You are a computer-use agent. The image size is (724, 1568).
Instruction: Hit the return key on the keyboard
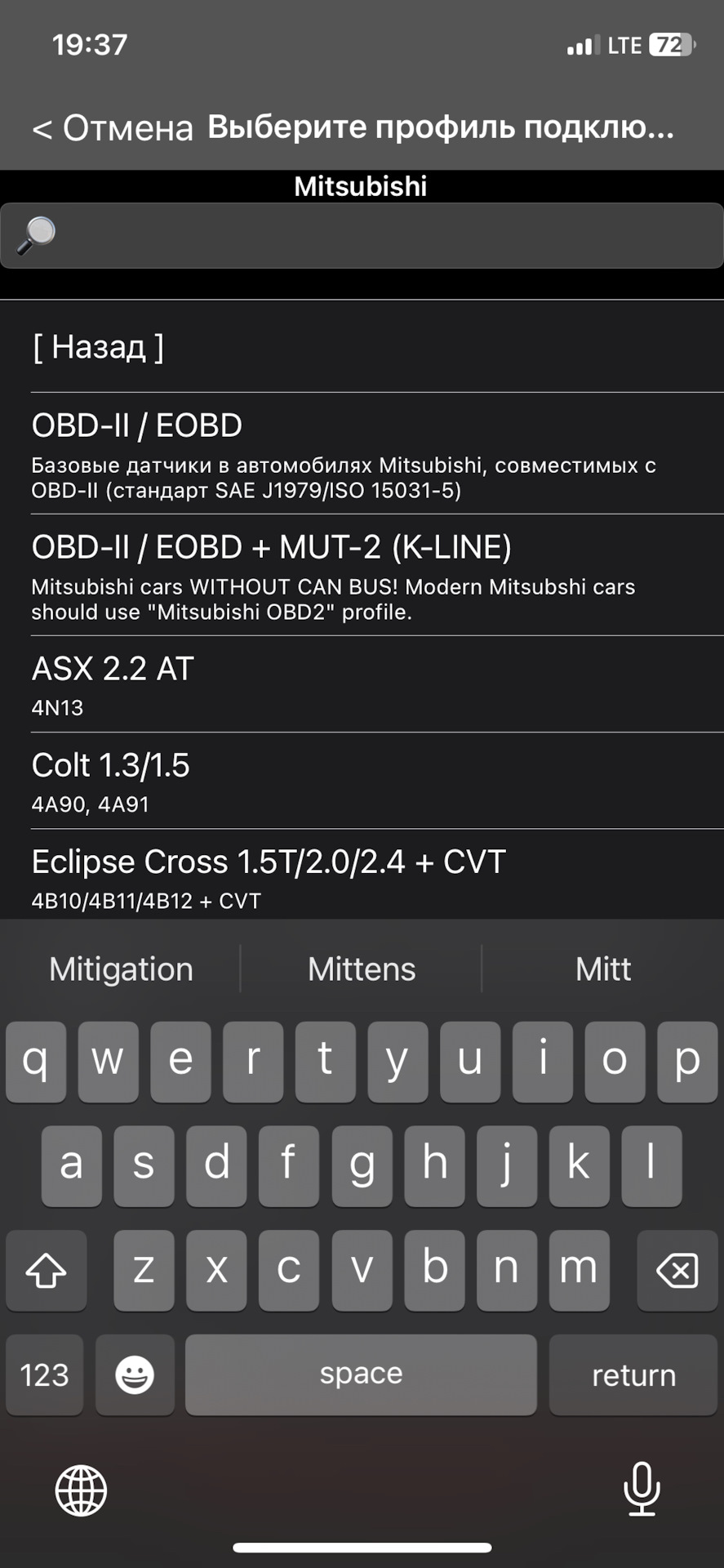(633, 1375)
